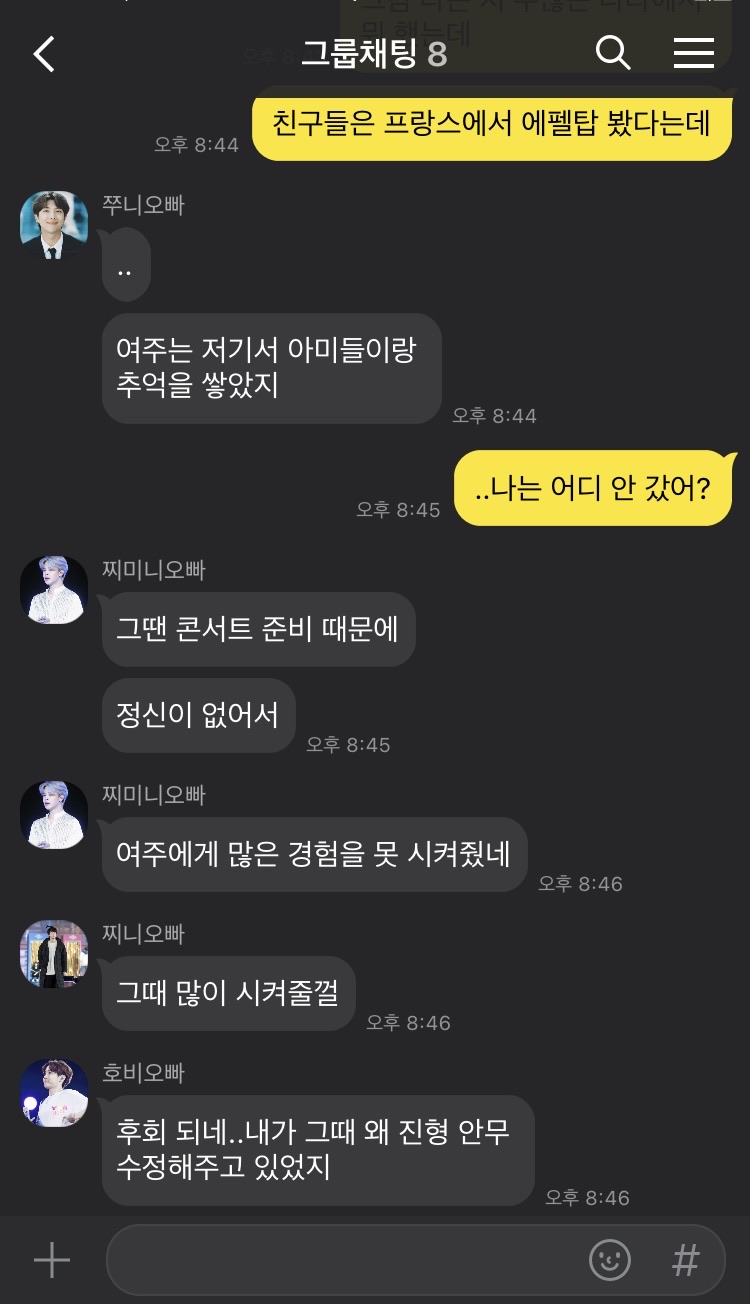
Task: Focus the message input field
Action: 340,1260
